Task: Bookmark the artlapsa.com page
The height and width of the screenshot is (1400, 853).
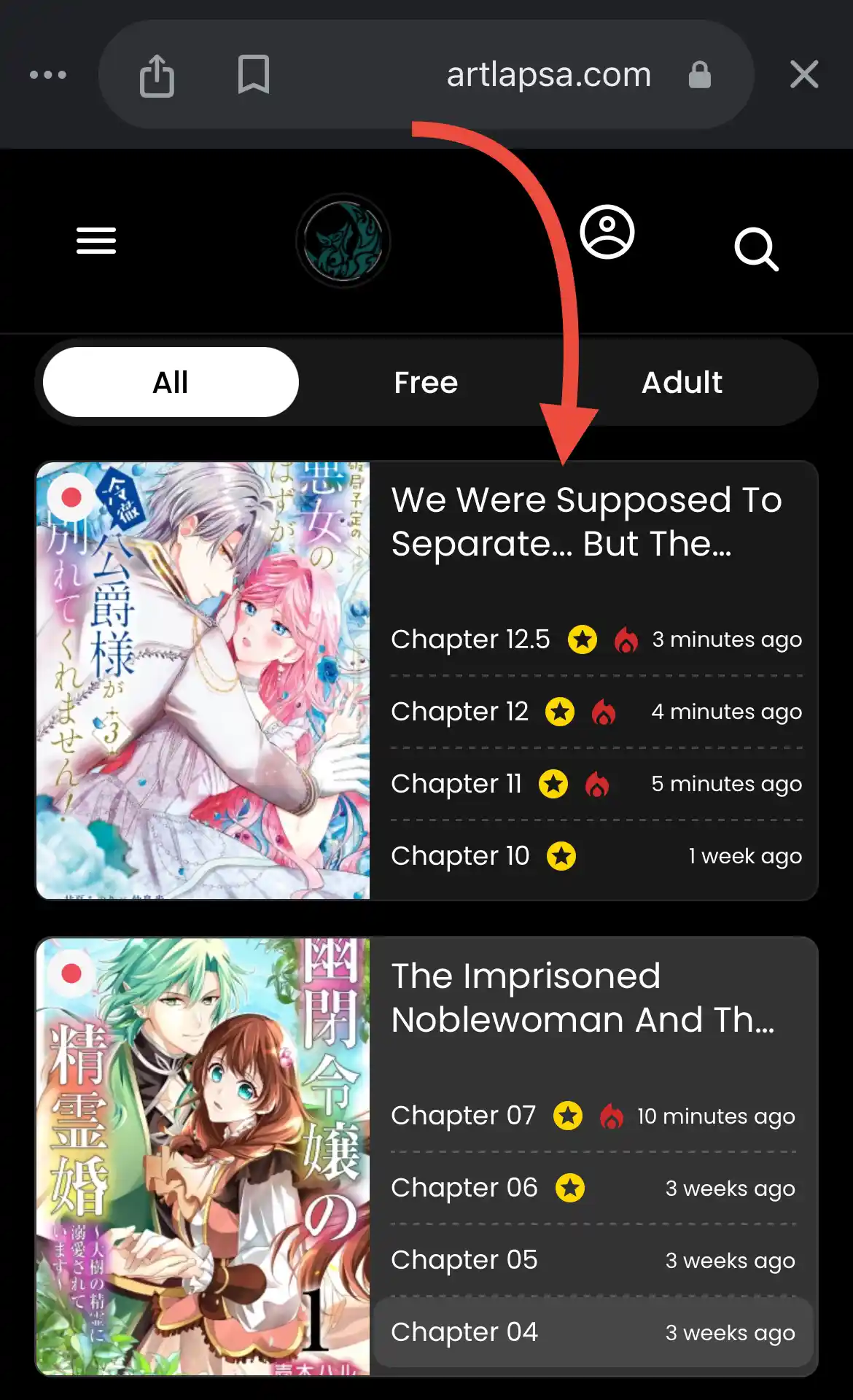Action: point(254,74)
